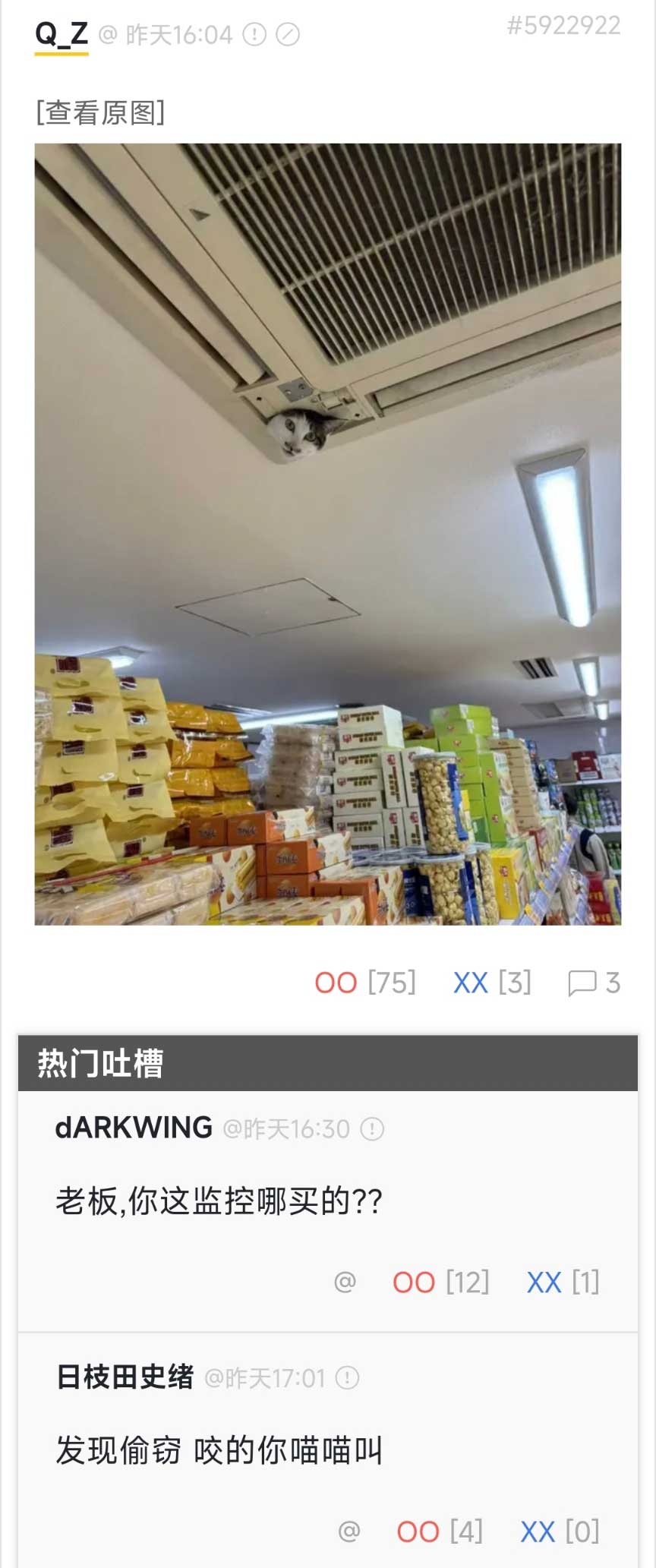Tap the block icon next to Q_Z
Image resolution: width=656 pixels, height=1568 pixels.
(x=288, y=35)
